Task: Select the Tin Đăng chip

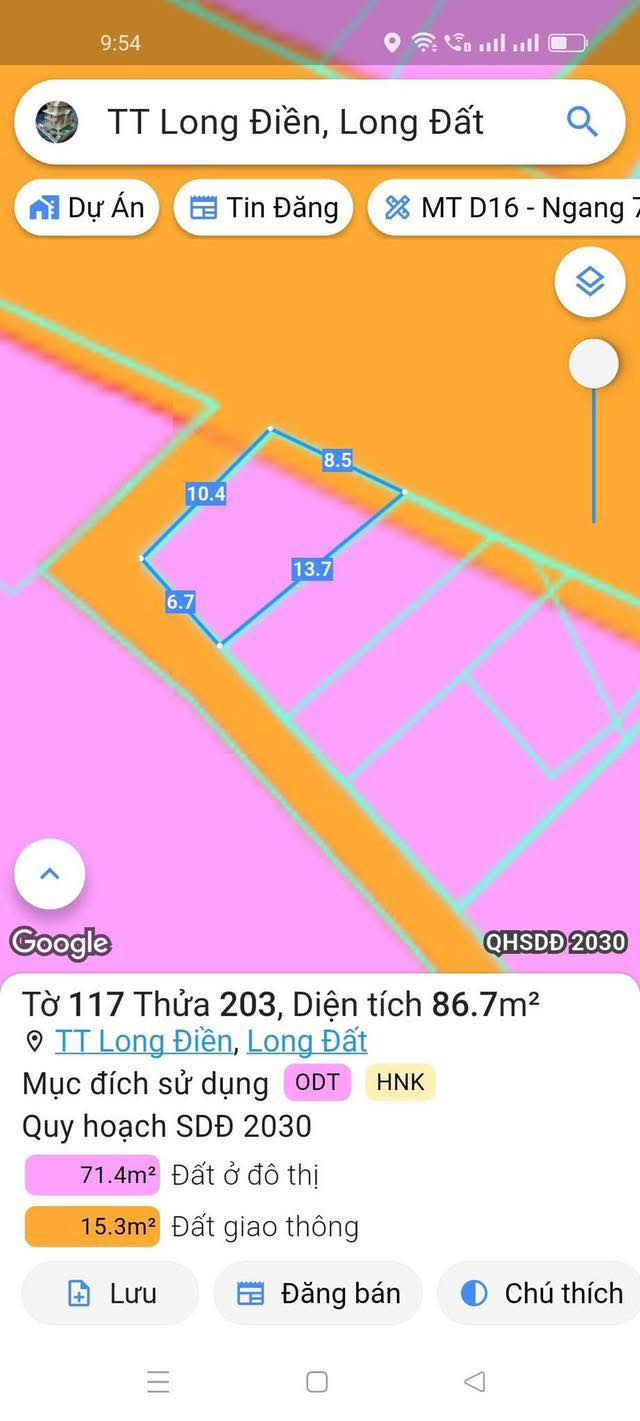Action: click(x=264, y=208)
